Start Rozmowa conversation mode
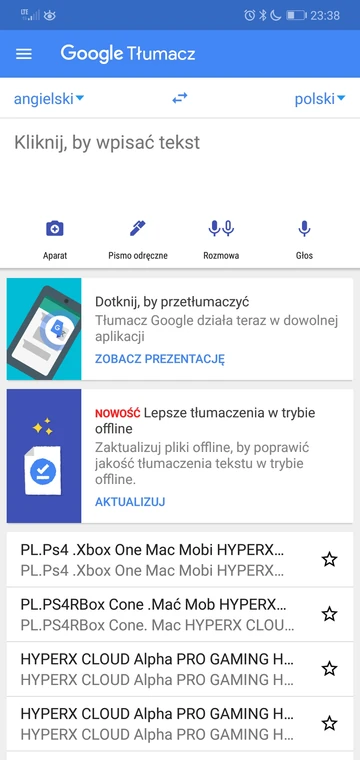Screen dimensions: 360x760 coord(221,239)
